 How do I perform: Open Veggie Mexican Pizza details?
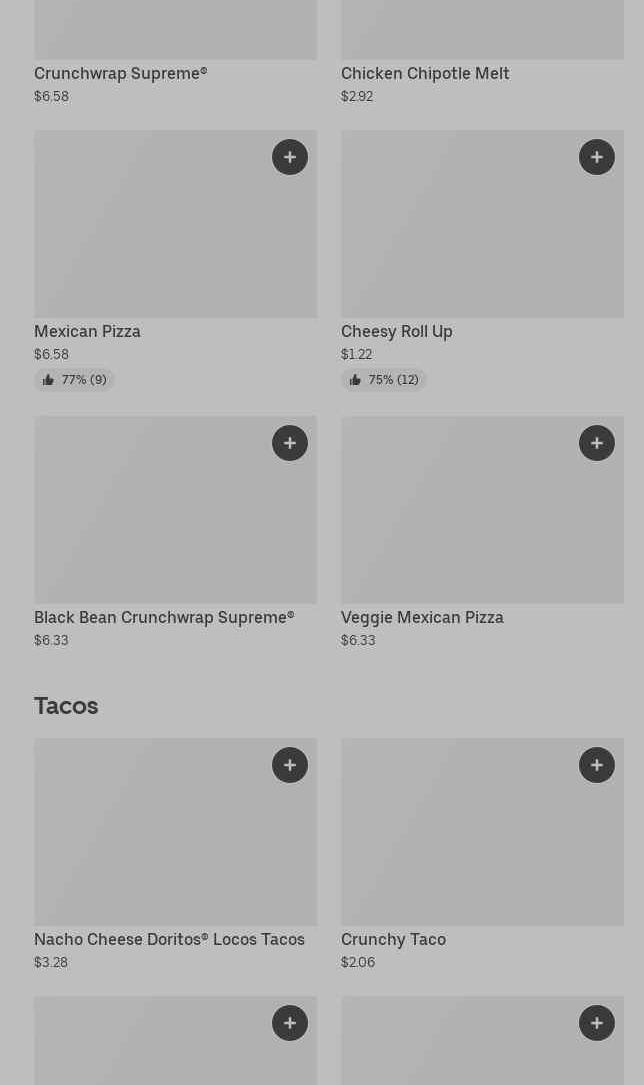(422, 617)
